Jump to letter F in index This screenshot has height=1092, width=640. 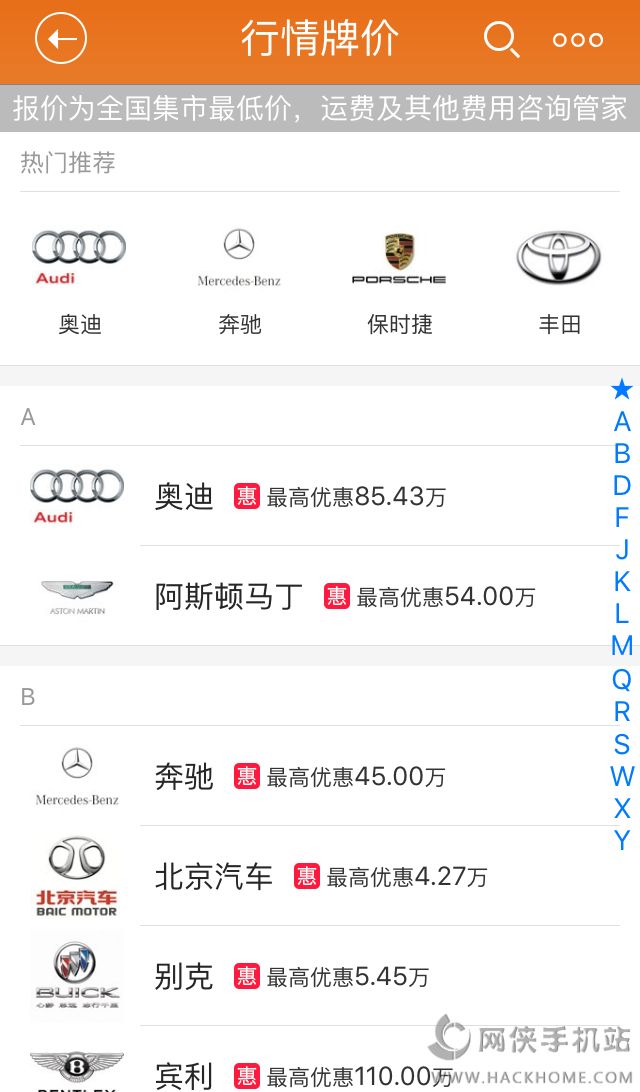[x=622, y=518]
